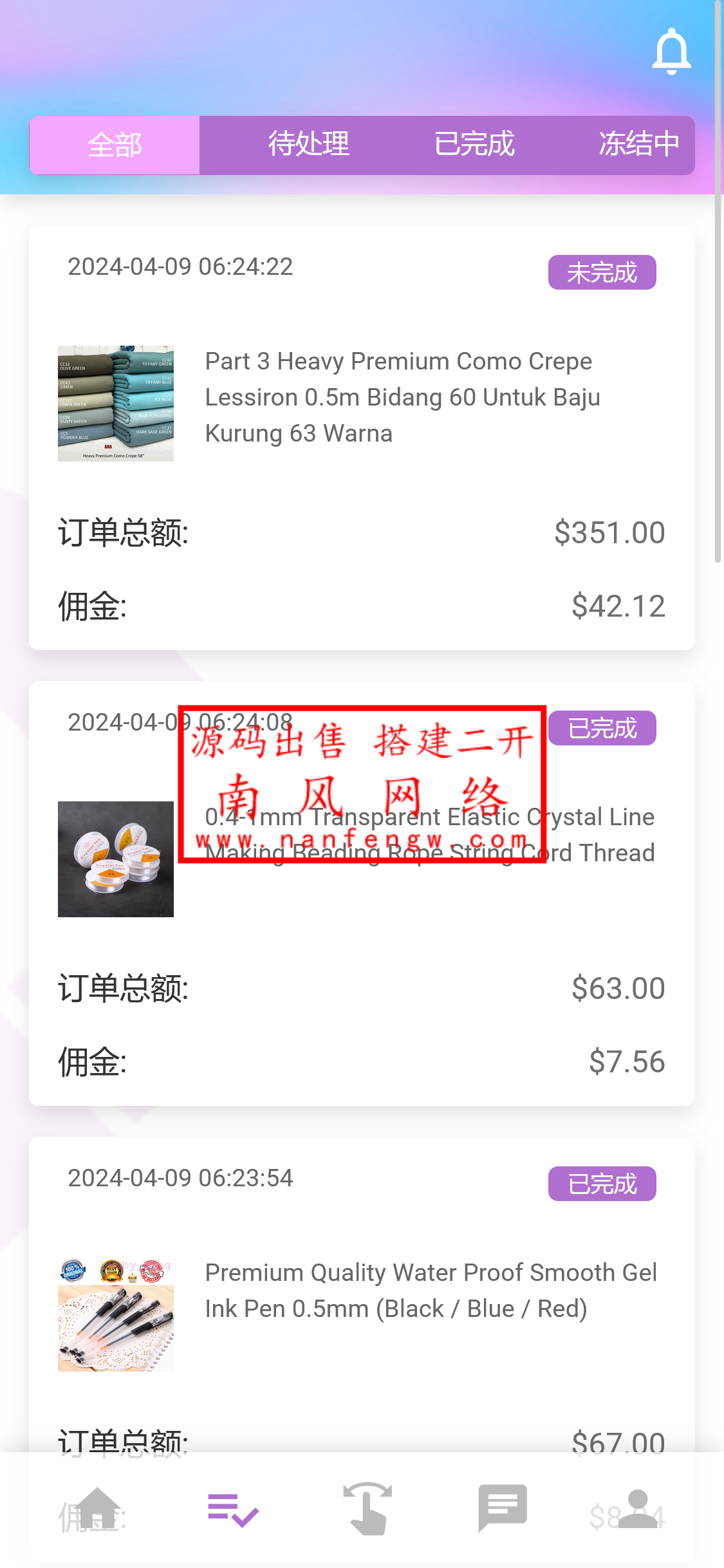This screenshot has width=724, height=1568.
Task: Open the gel ink pen order details
Action: point(431,1290)
